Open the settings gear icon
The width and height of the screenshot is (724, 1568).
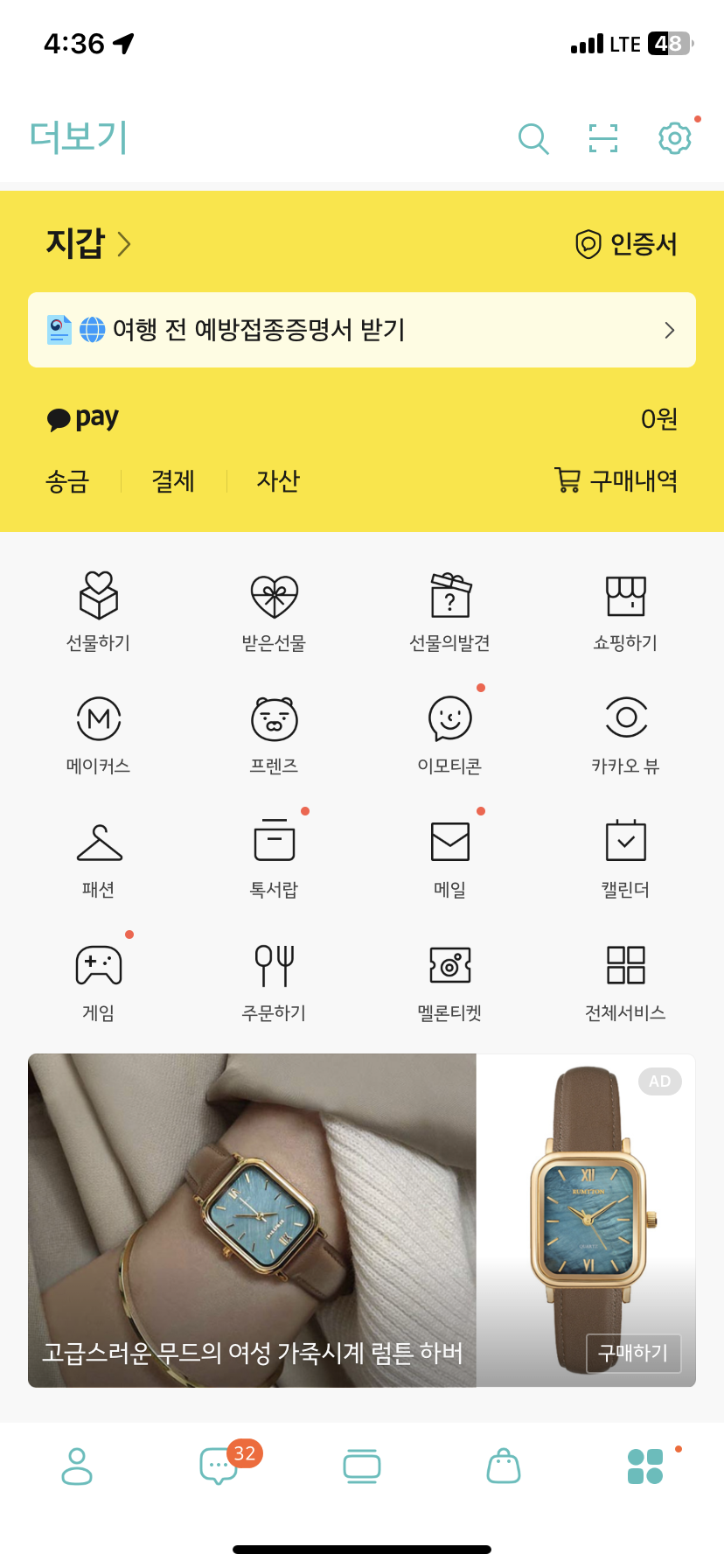coord(674,138)
